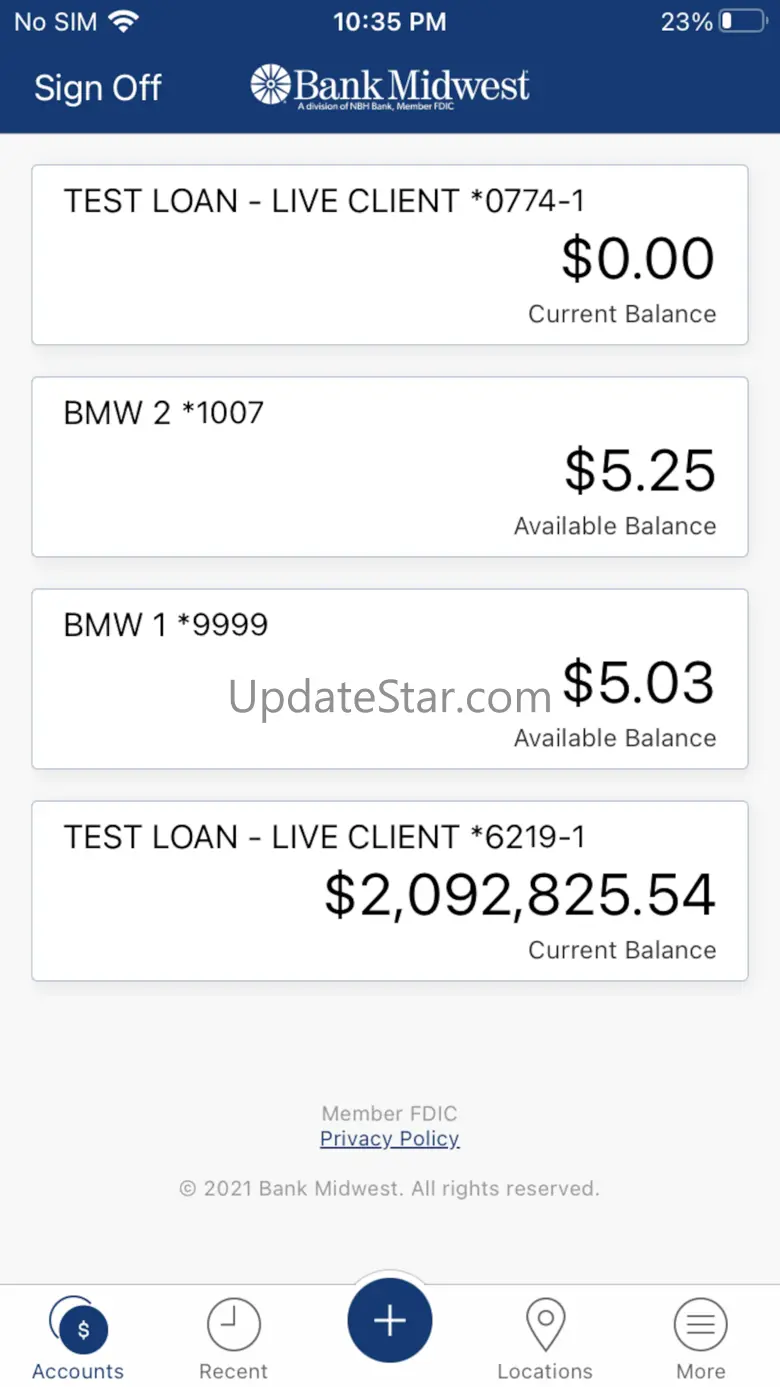Open the BMW 2 account ending 1007
The height and width of the screenshot is (1387, 780).
pyautogui.click(x=390, y=467)
